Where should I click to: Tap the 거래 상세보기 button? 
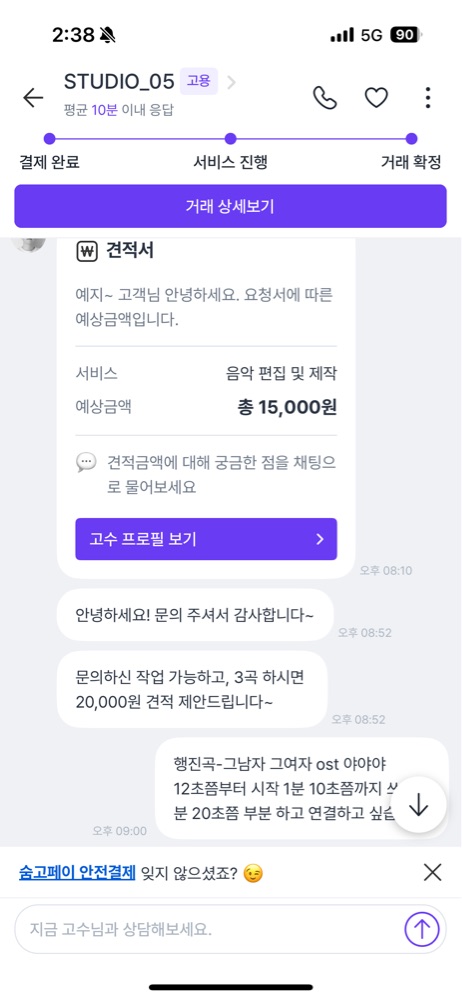pos(230,206)
